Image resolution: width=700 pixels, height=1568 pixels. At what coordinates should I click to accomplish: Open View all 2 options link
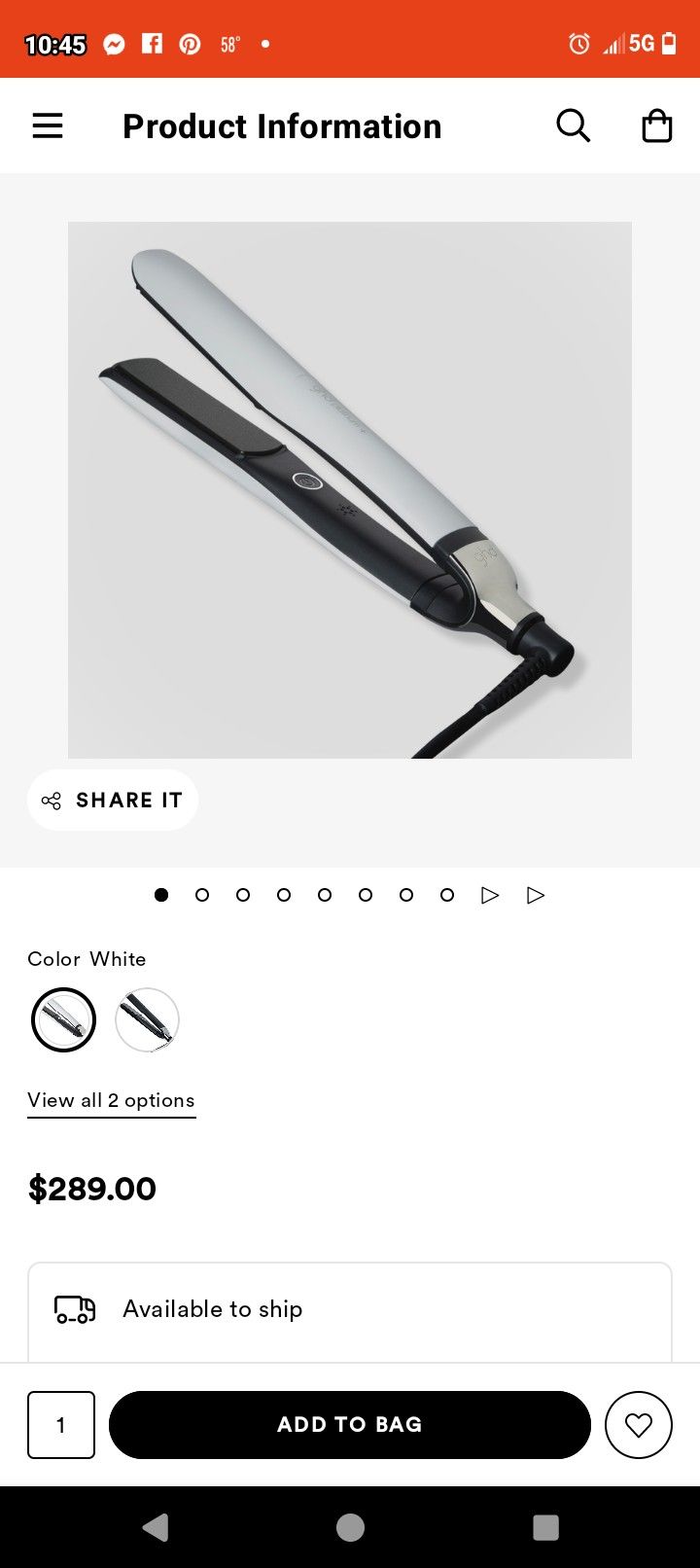pyautogui.click(x=111, y=1100)
